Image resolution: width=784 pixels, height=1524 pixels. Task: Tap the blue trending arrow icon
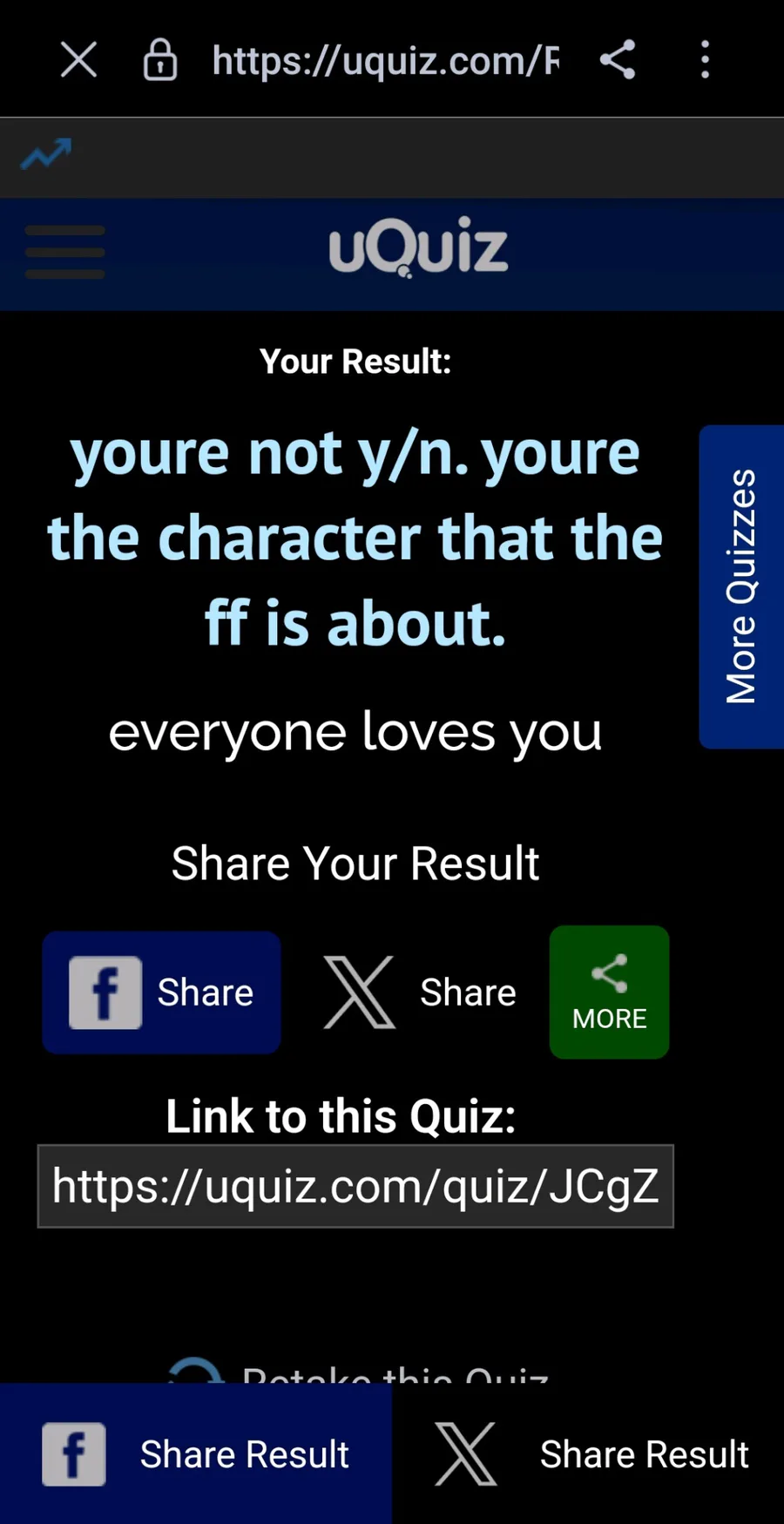pyautogui.click(x=46, y=154)
